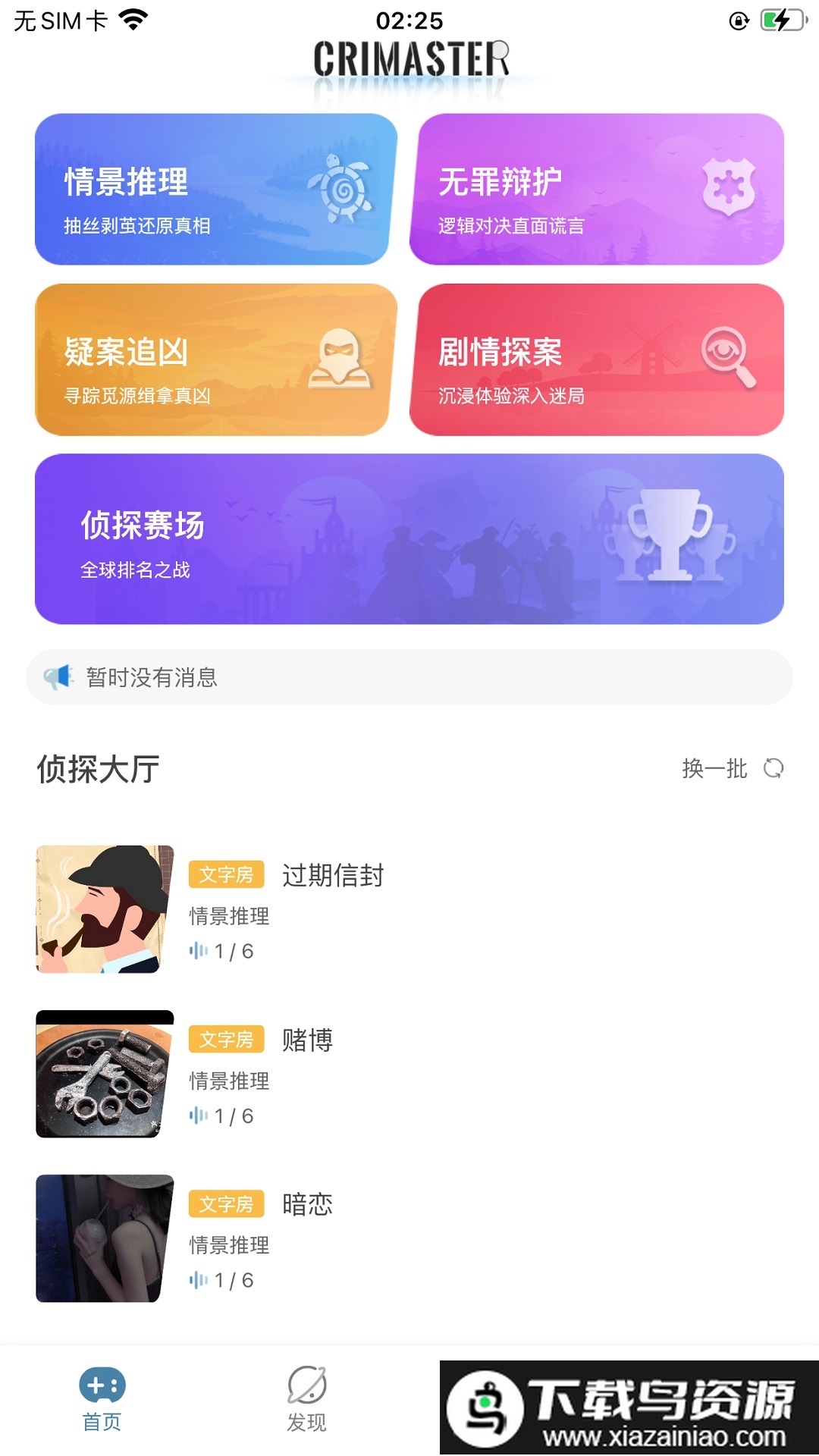
Task: Open the 剧情探案 game mode card
Action: click(x=596, y=359)
